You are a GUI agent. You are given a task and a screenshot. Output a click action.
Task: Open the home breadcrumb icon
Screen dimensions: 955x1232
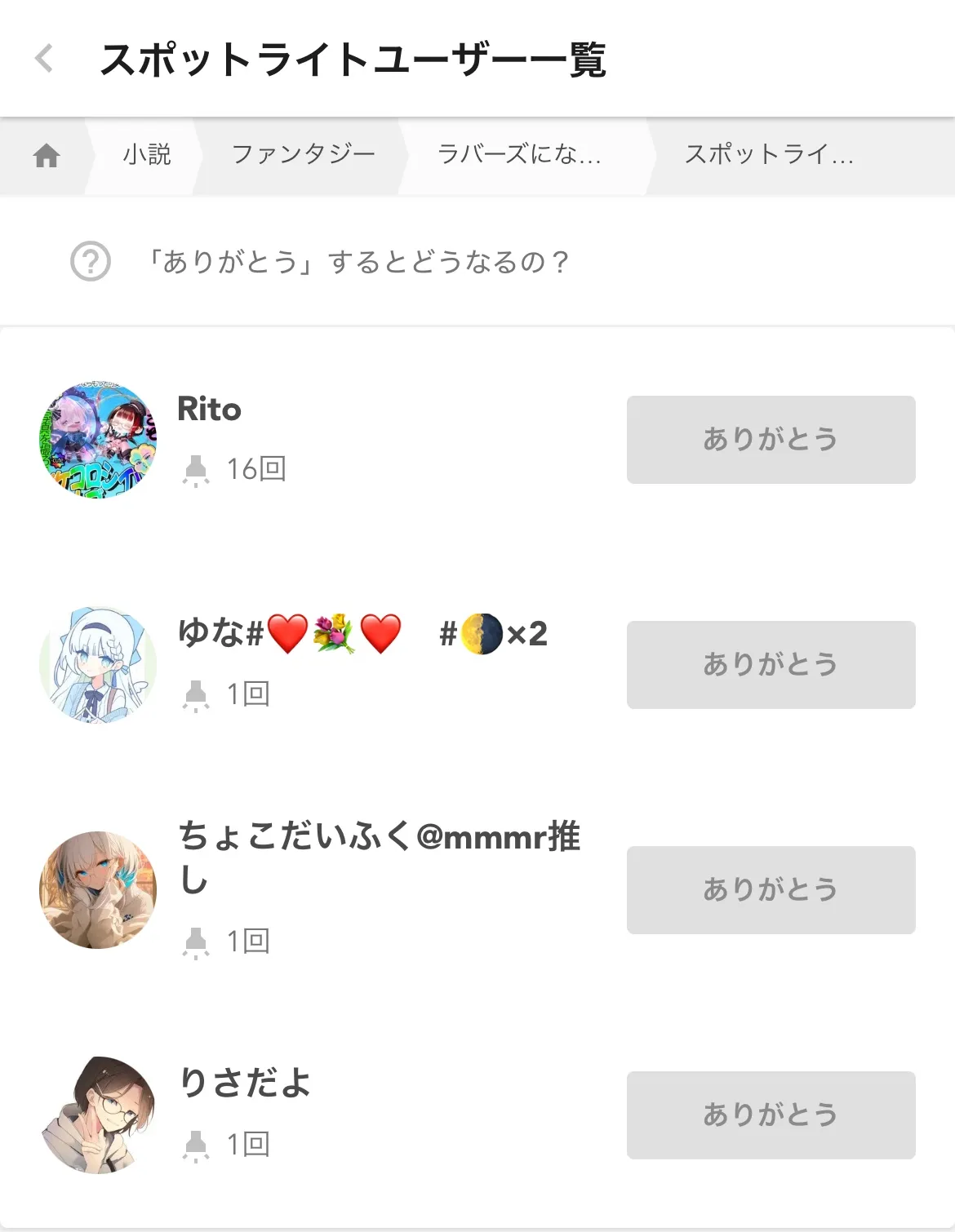click(47, 155)
